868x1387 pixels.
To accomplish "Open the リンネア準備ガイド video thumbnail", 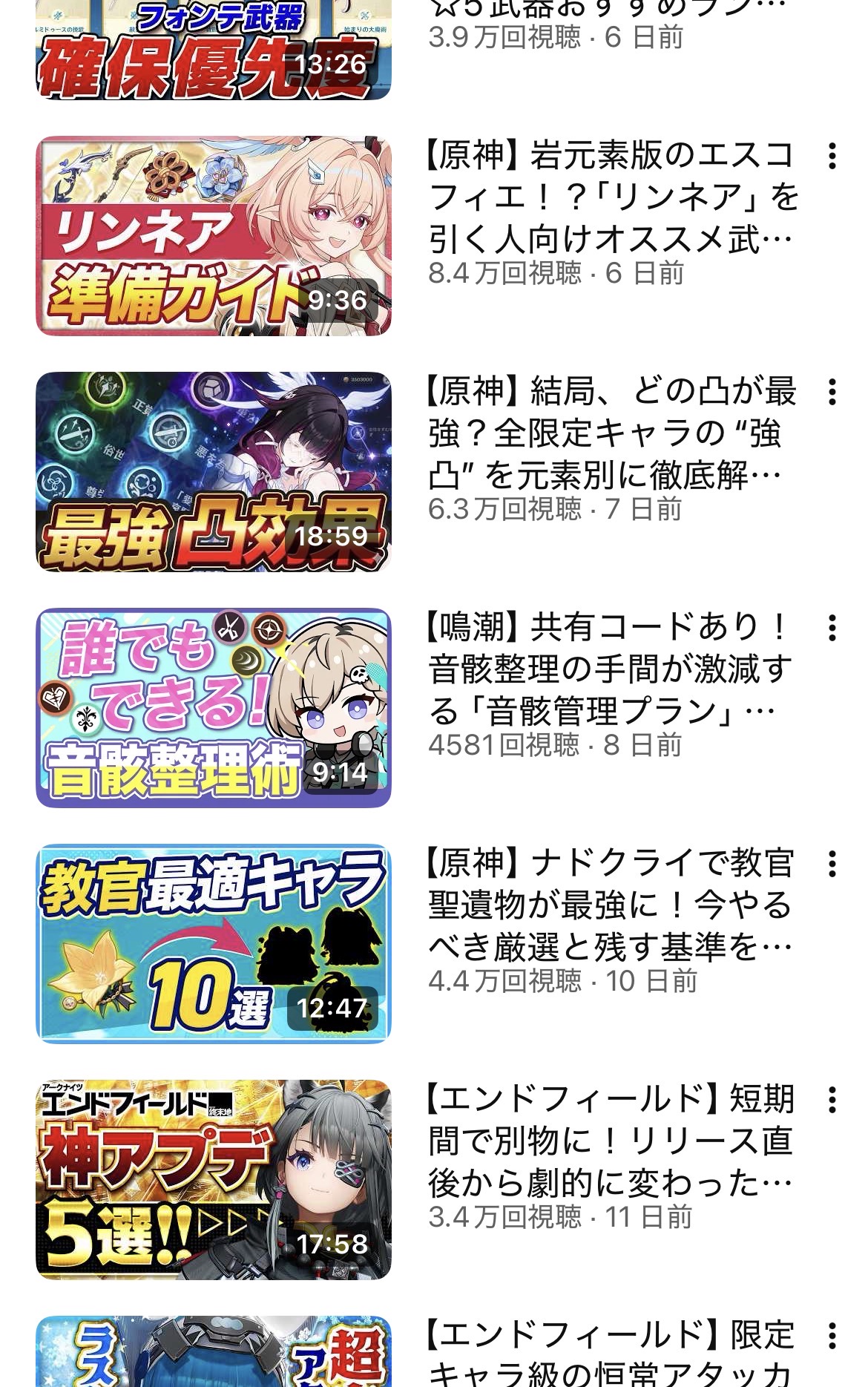I will [x=213, y=235].
